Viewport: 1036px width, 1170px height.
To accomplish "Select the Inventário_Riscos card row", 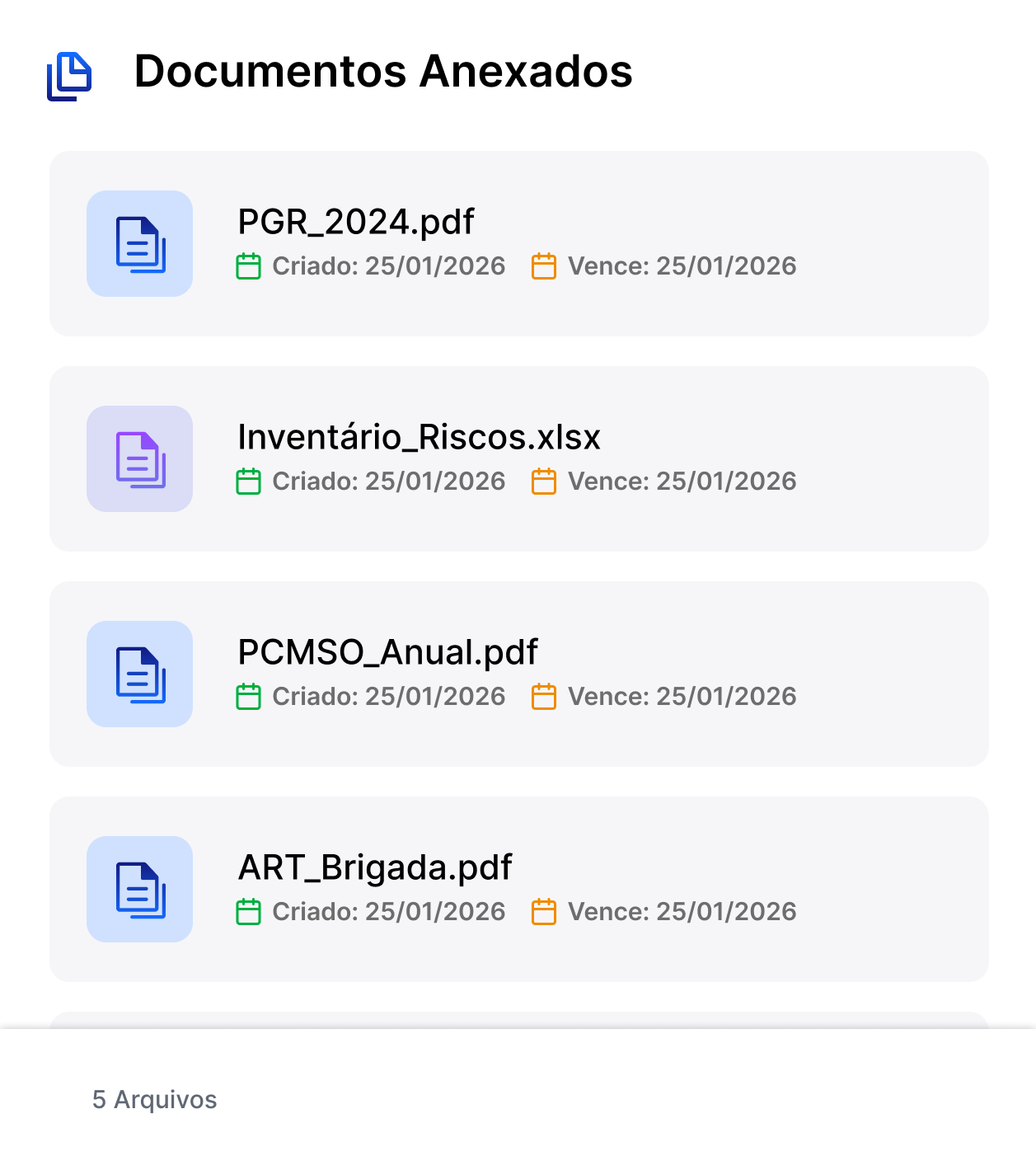I will tap(518, 458).
